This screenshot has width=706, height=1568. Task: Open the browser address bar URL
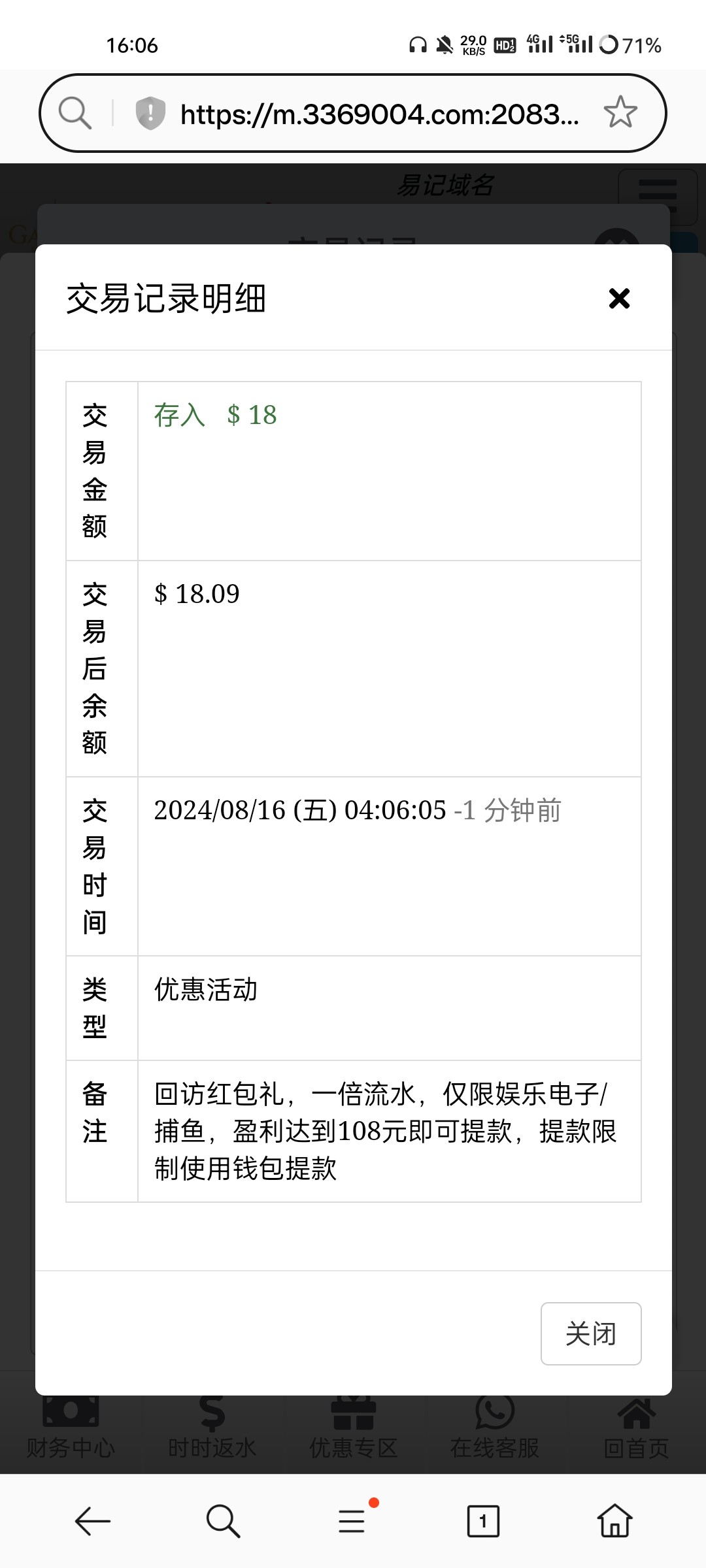pyautogui.click(x=379, y=114)
